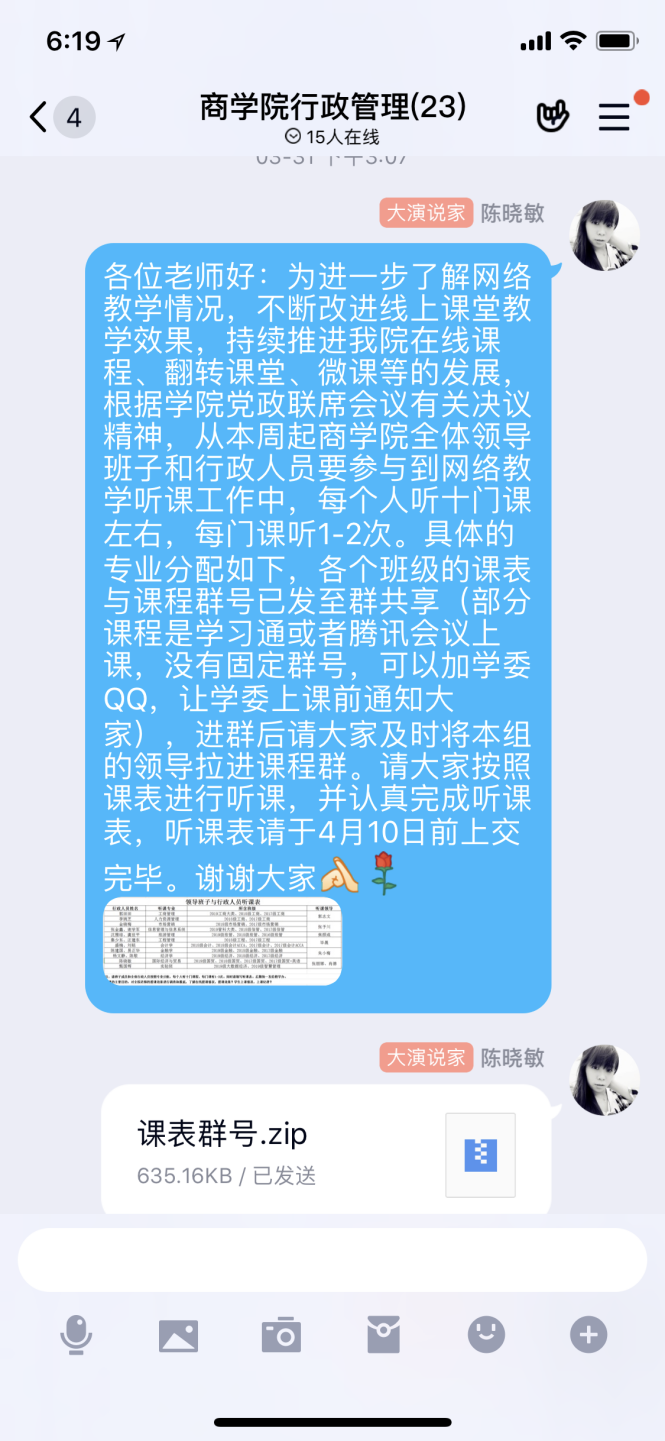
Task: Open more options with plus button
Action: click(x=588, y=1334)
